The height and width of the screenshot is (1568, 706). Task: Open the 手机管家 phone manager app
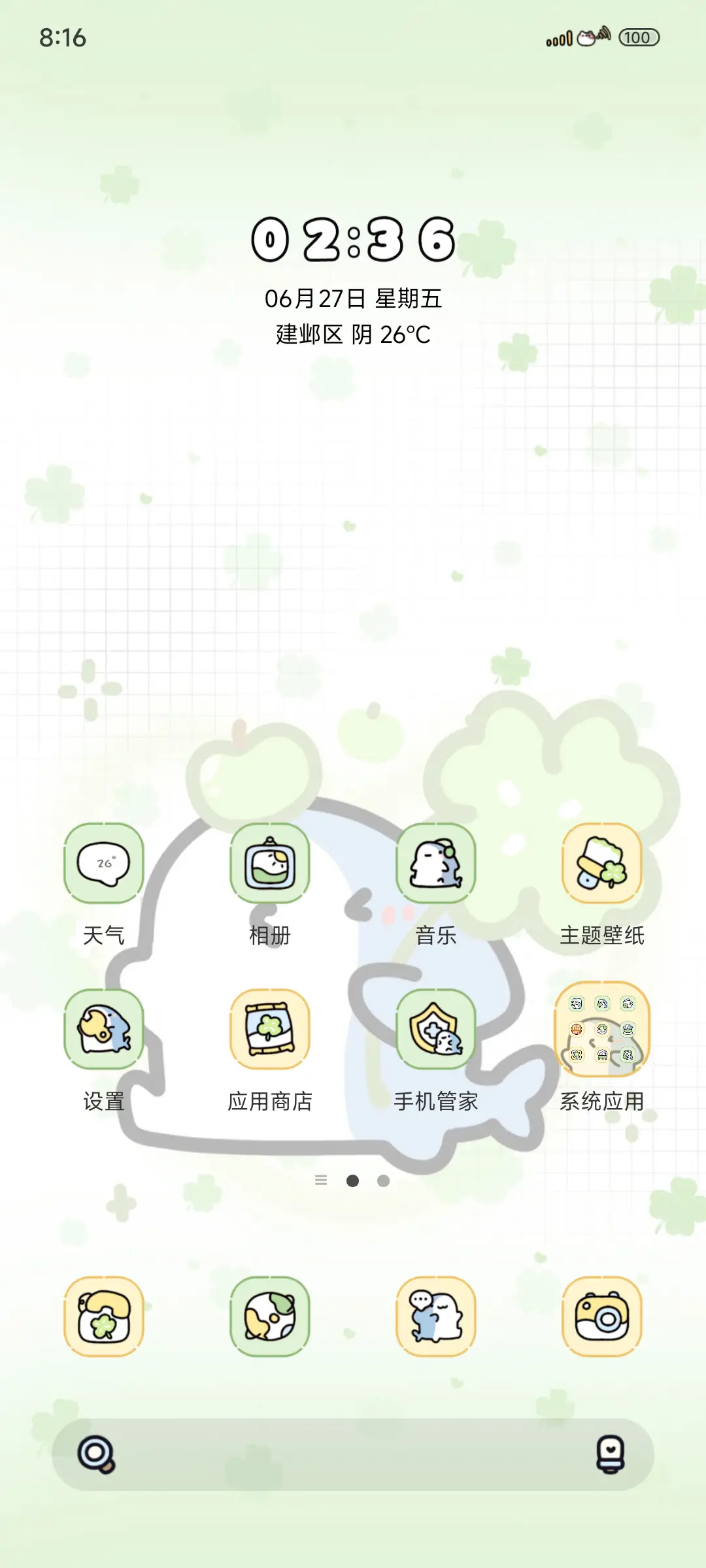(x=436, y=1028)
